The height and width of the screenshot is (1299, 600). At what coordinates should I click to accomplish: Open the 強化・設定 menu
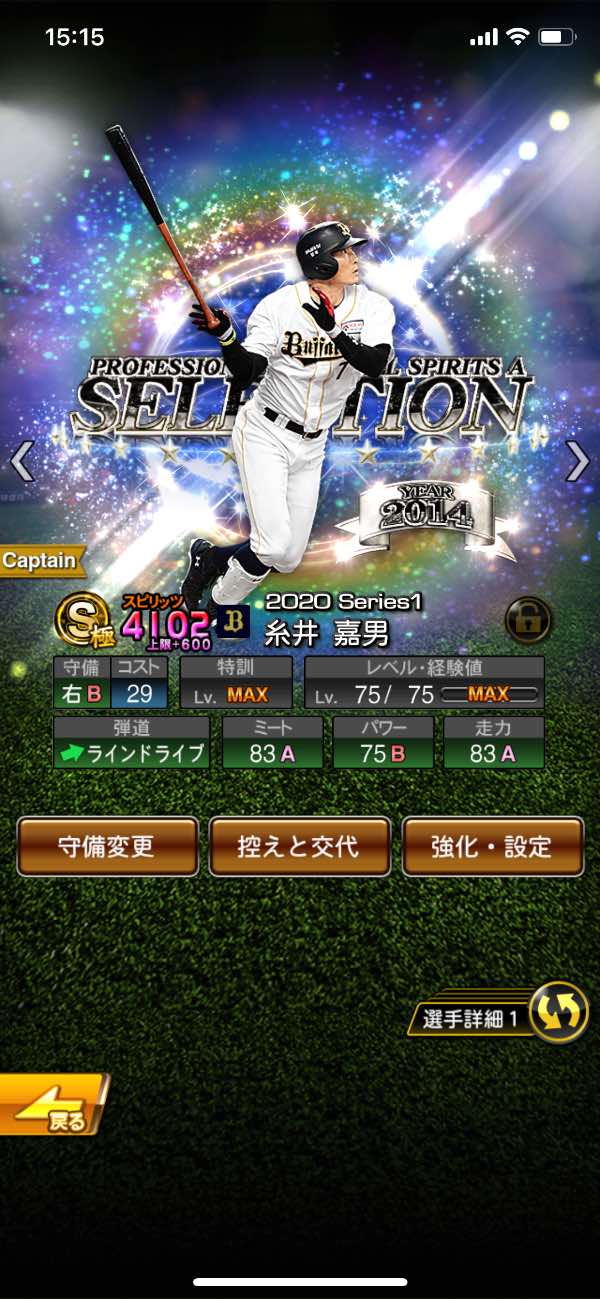pyautogui.click(x=492, y=847)
